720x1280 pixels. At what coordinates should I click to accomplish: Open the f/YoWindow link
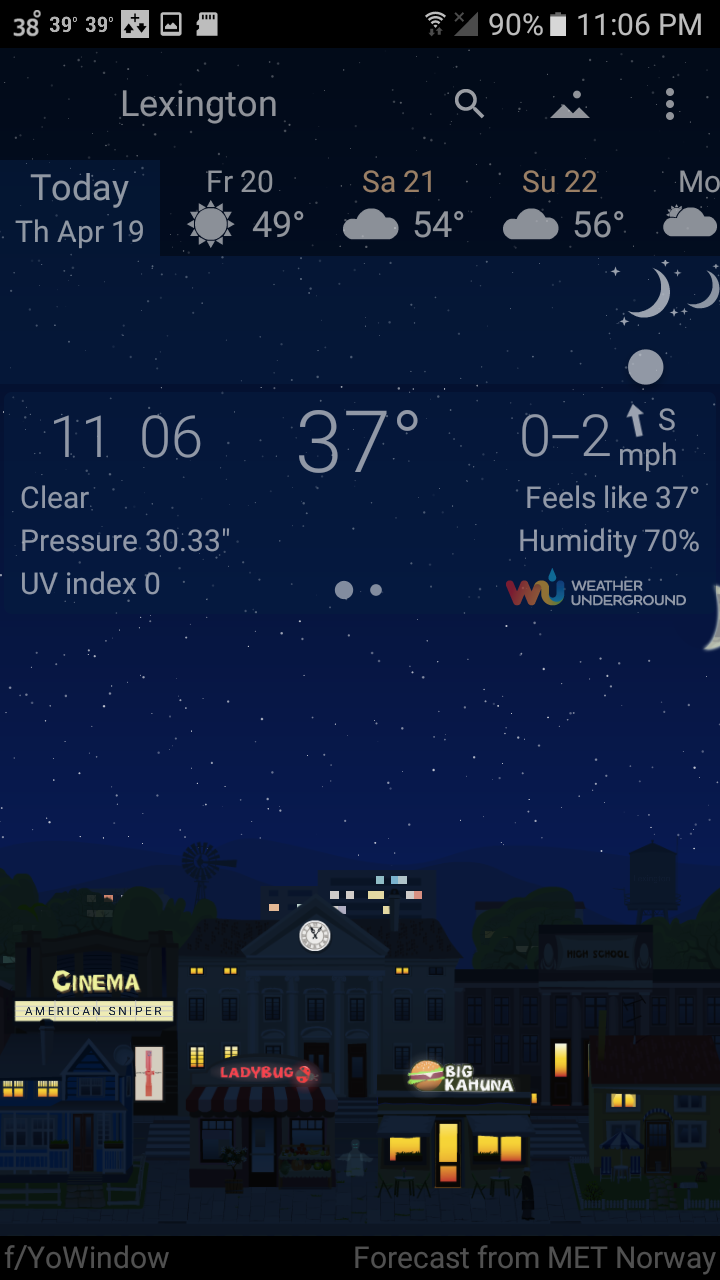click(86, 1257)
